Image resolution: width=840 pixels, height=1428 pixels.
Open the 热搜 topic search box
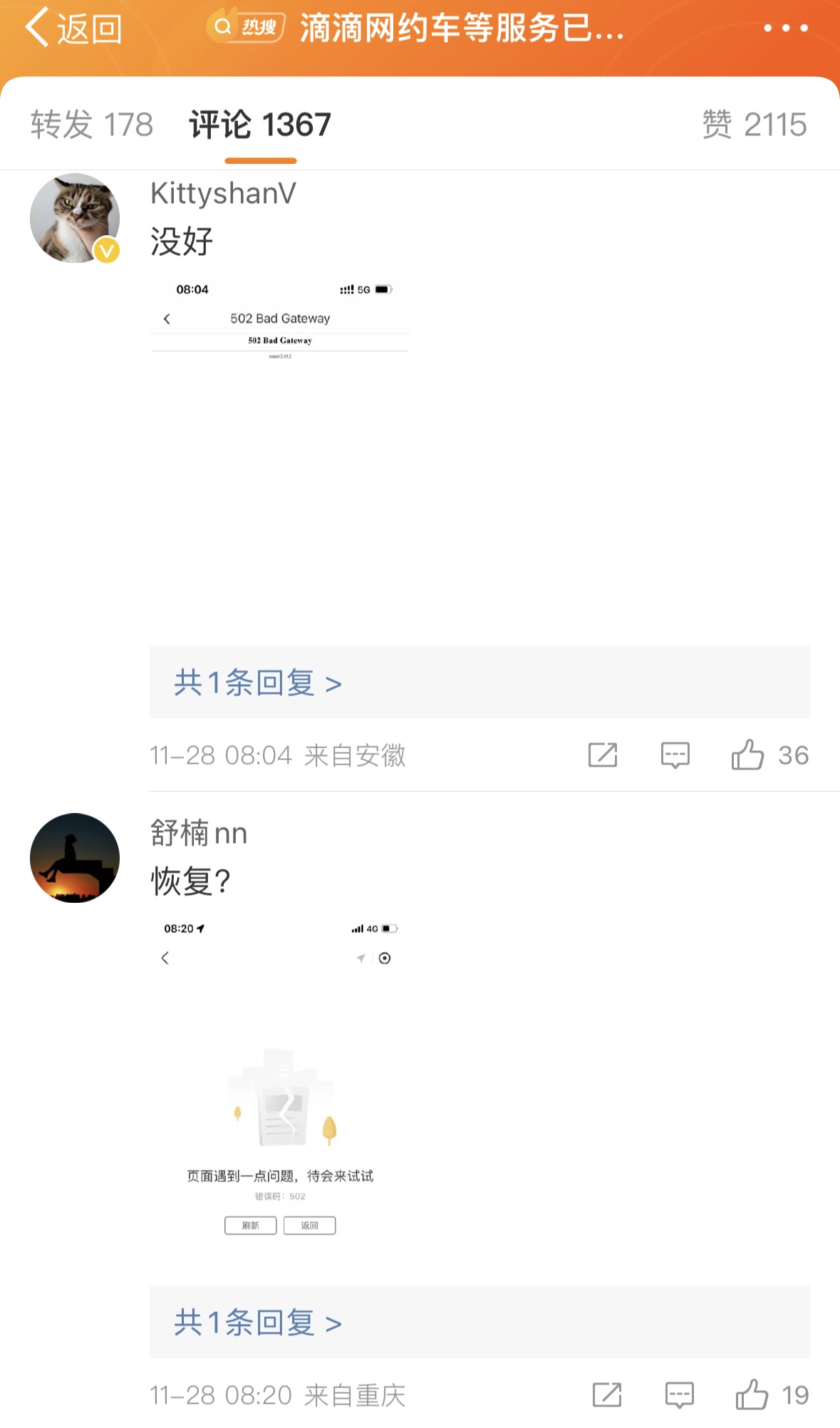pyautogui.click(x=247, y=28)
